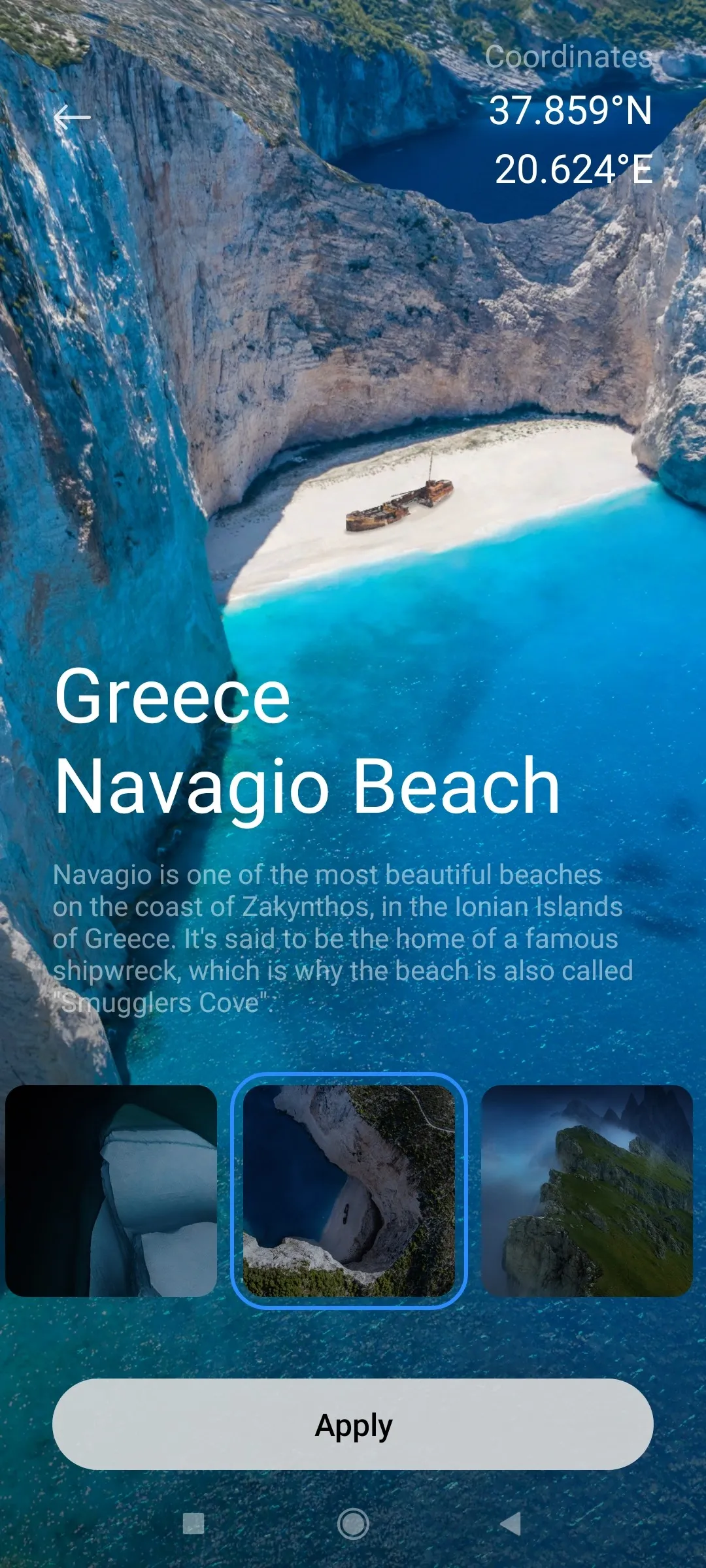Select the snowy glacier wallpaper thumbnail
Image resolution: width=706 pixels, height=1568 pixels.
click(x=111, y=1190)
